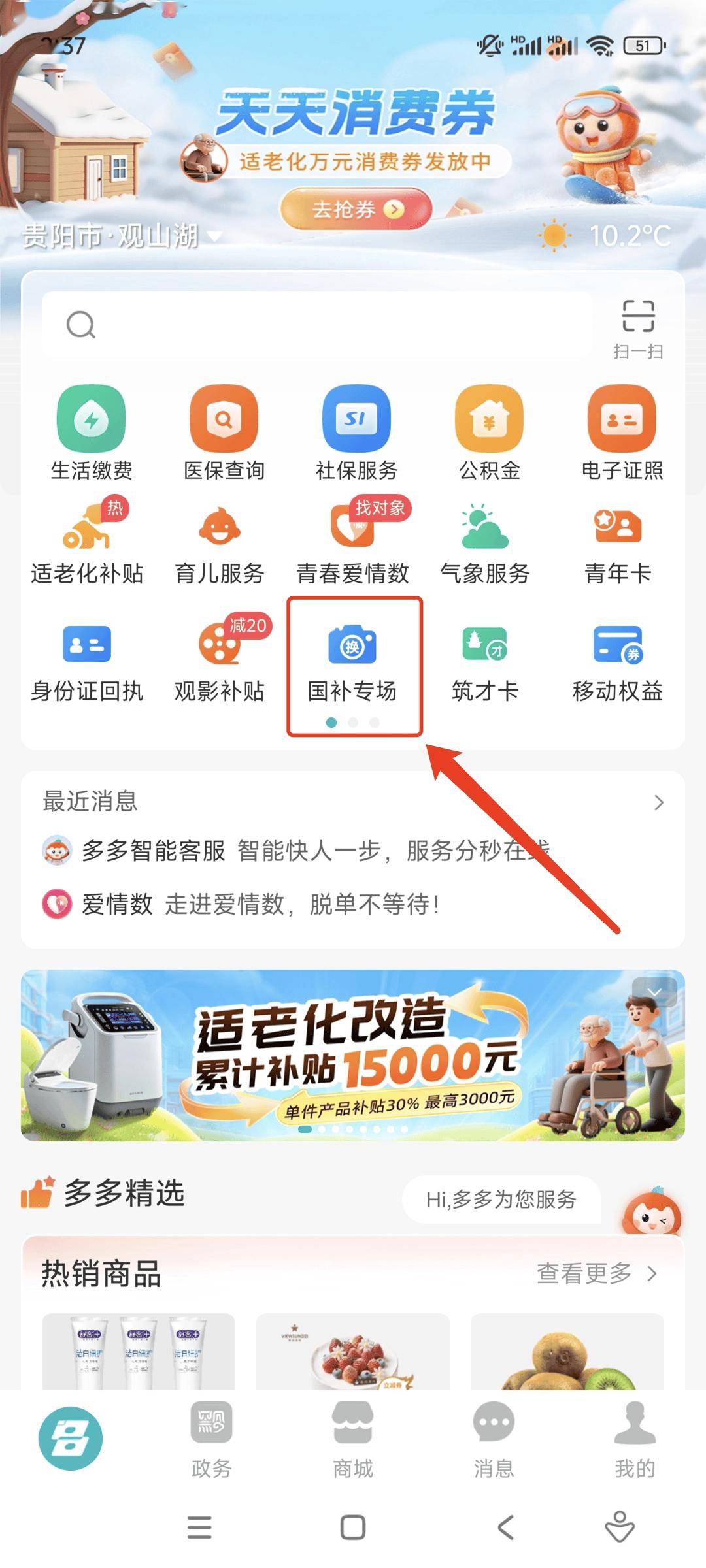Open 社保服务
Screen dimensions: 706x1568
[356, 433]
